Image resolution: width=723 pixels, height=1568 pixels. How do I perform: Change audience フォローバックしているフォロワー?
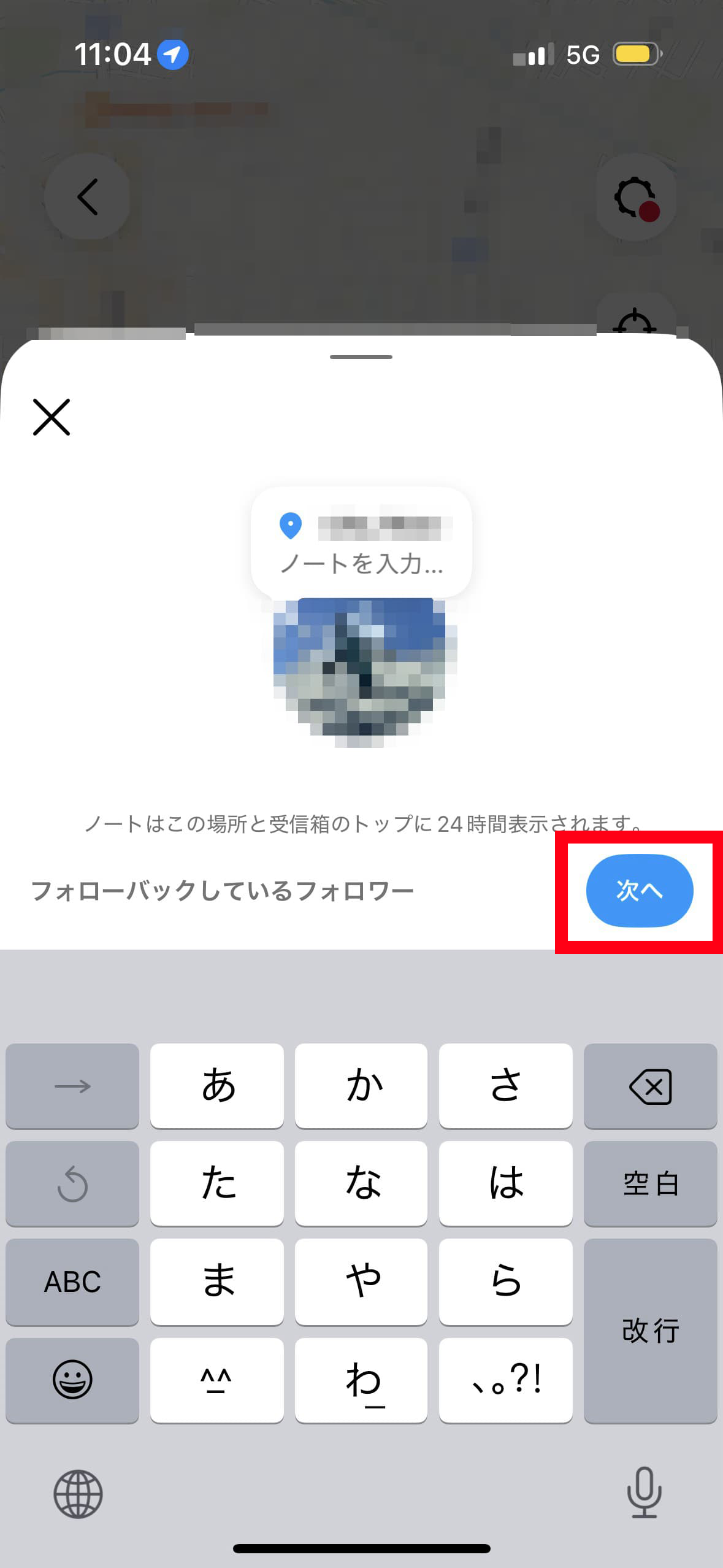tap(222, 891)
